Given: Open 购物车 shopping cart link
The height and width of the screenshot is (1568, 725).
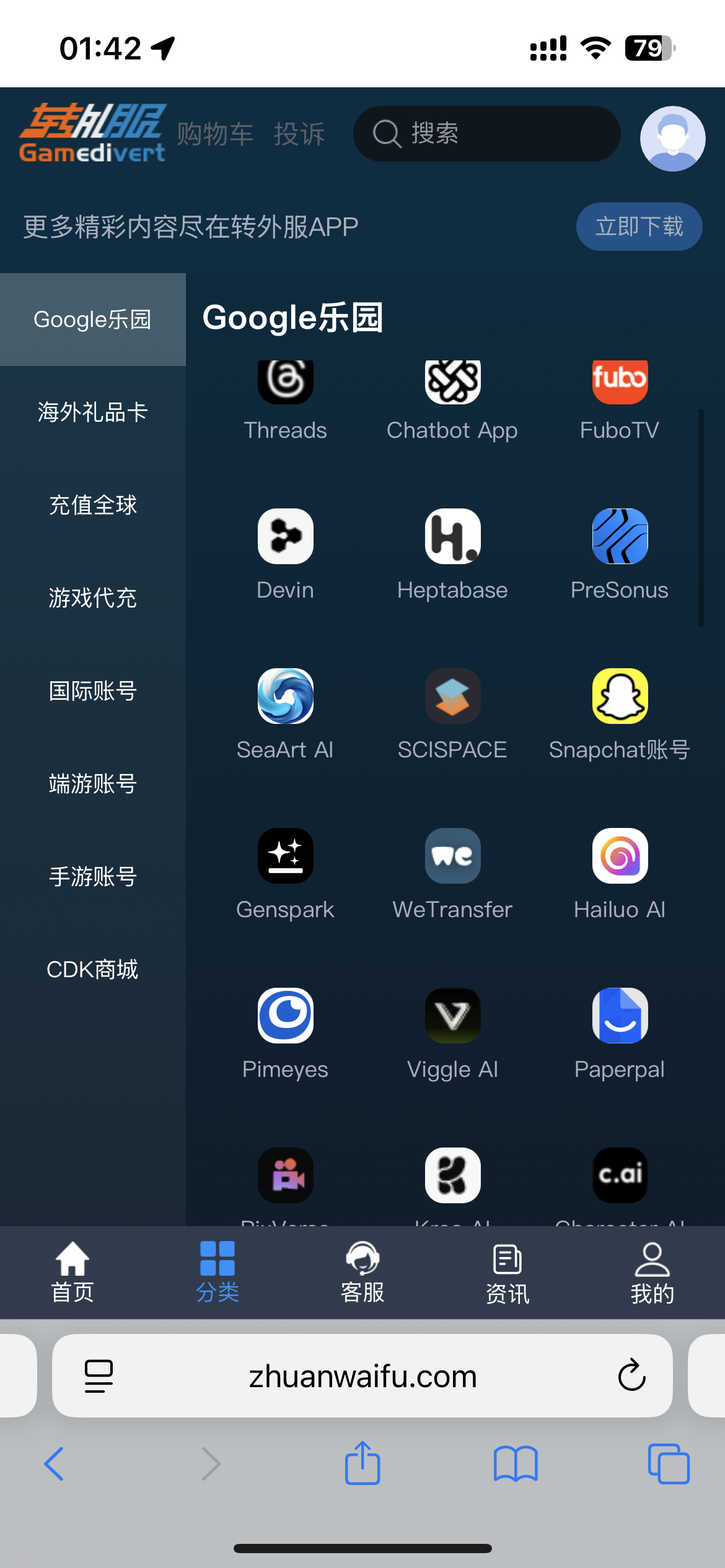Looking at the screenshot, I should click(215, 134).
